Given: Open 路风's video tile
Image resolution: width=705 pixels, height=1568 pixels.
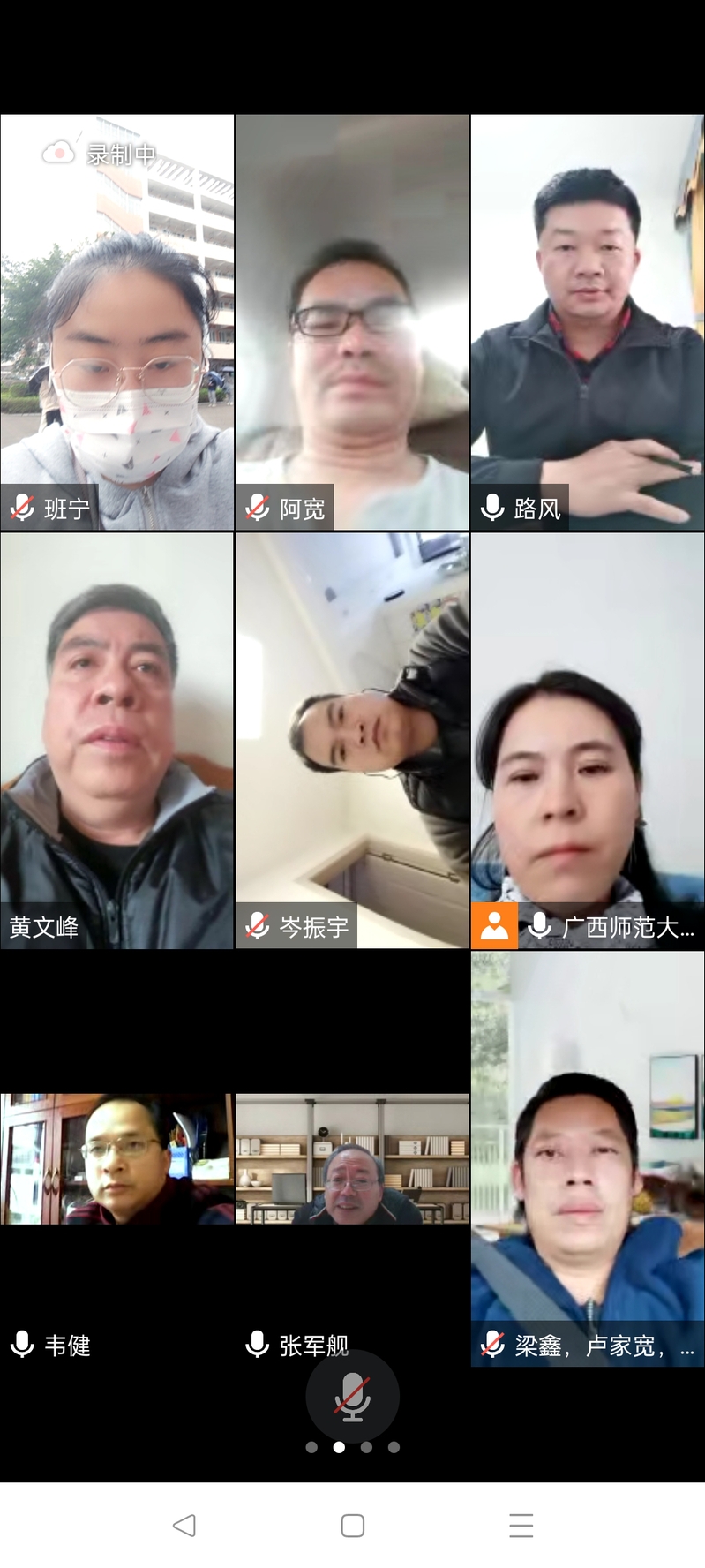Looking at the screenshot, I should click(x=588, y=322).
